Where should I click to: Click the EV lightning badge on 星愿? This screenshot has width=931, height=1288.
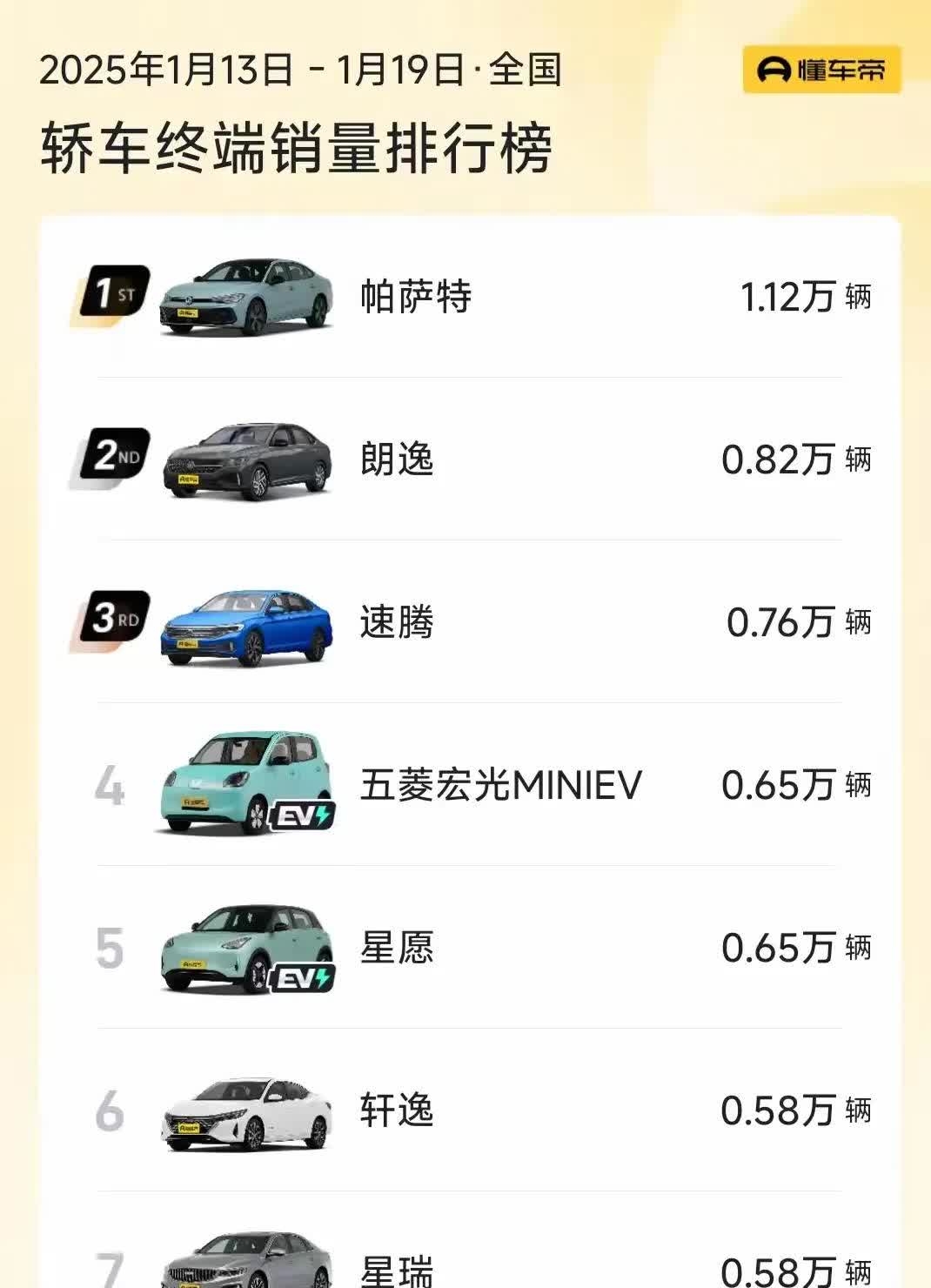click(302, 976)
